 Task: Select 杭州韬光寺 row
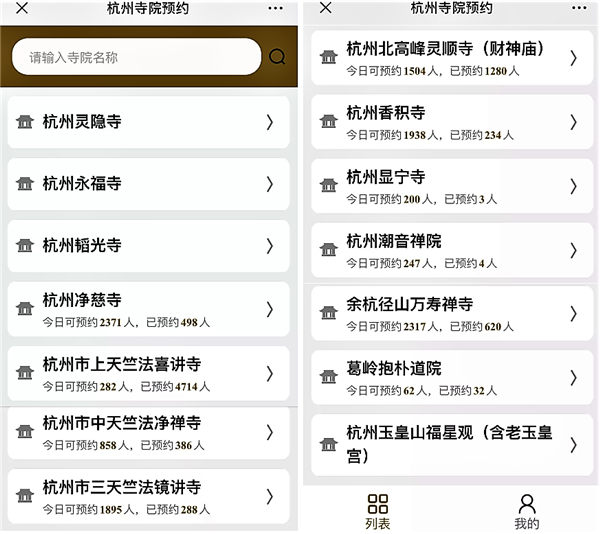click(x=148, y=246)
